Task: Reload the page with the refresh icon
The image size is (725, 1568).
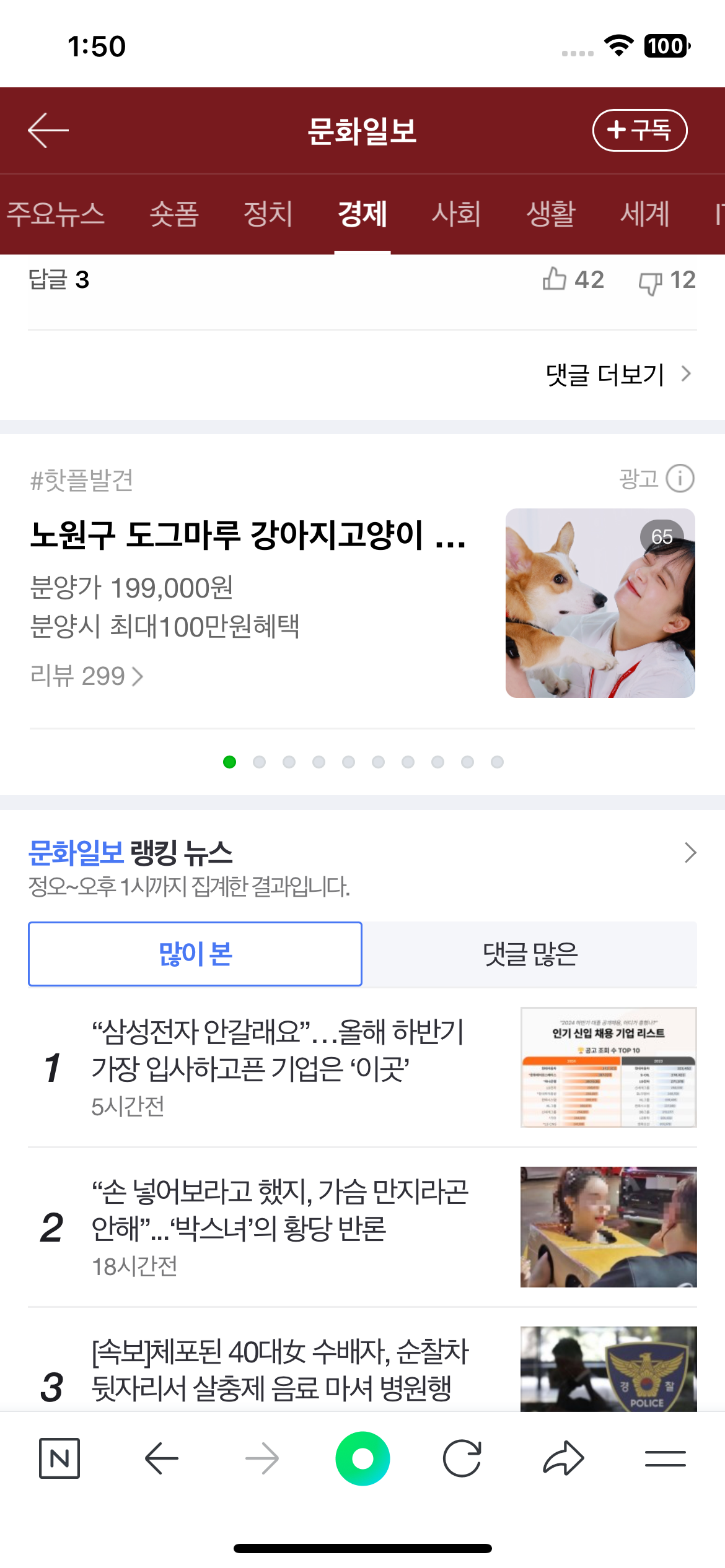Action: tap(462, 1458)
